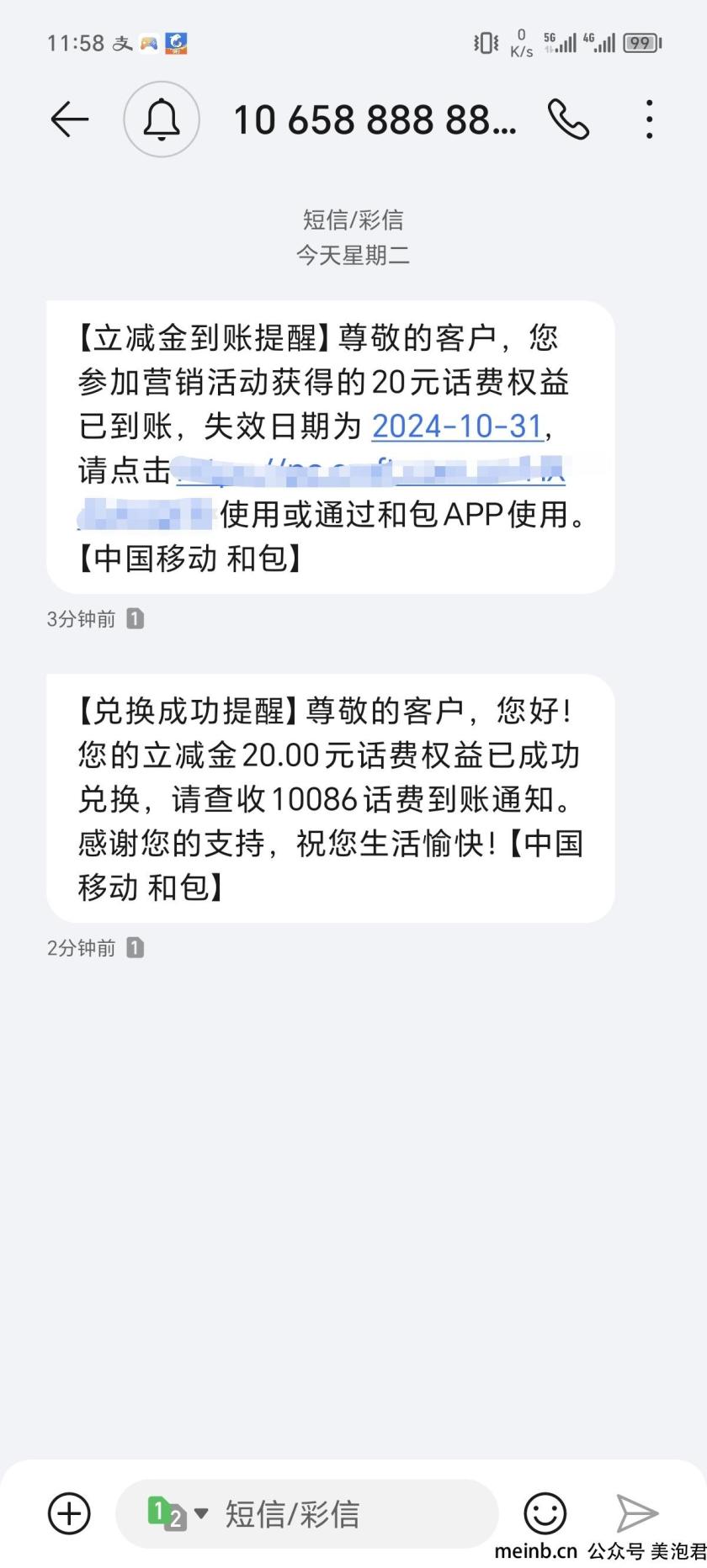
Task: Call the sender with the phone icon
Action: (x=569, y=119)
